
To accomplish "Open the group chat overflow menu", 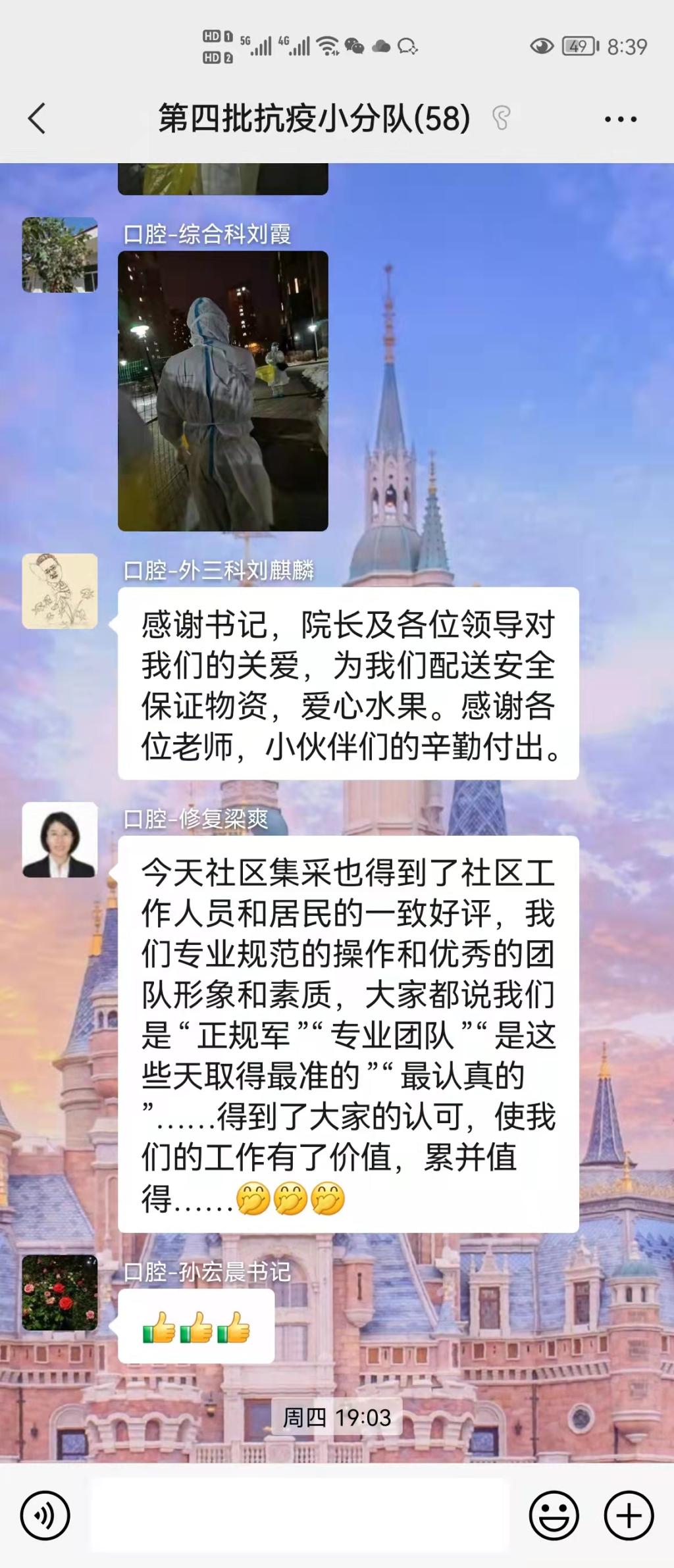I will [620, 119].
